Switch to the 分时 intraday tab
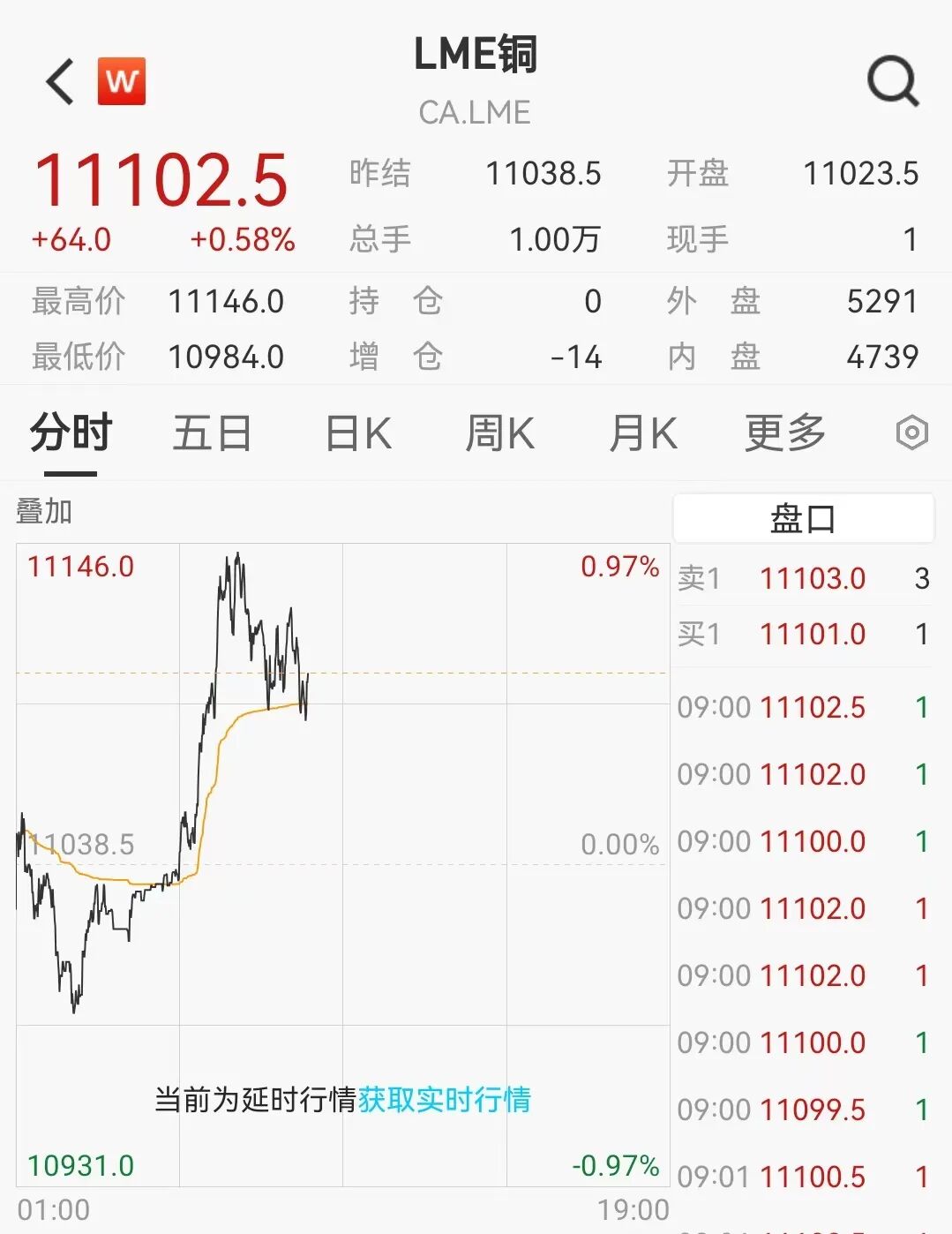The width and height of the screenshot is (952, 1234). 69,433
